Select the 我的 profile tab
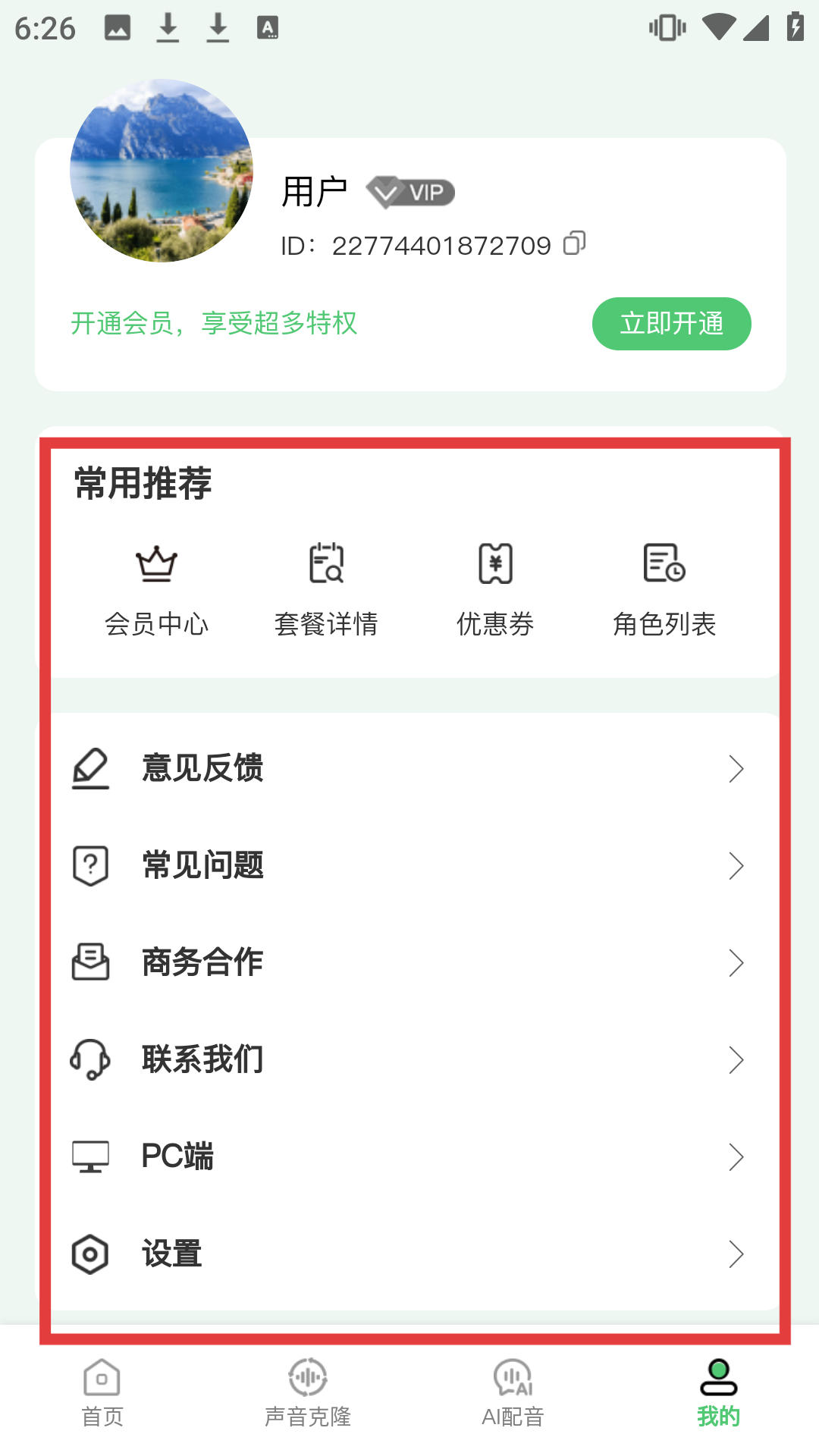The image size is (819, 1456). pos(718,1392)
